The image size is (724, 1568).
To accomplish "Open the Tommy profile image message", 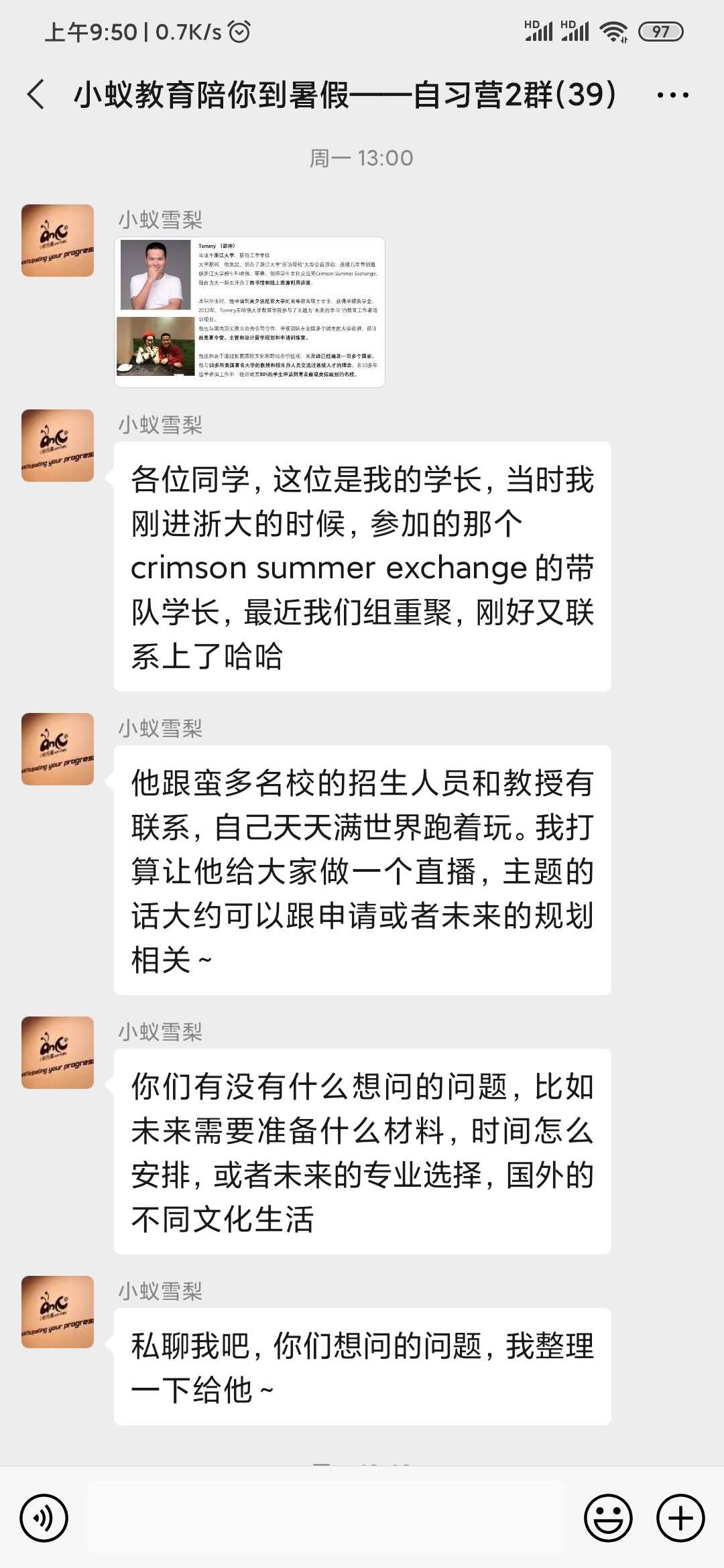I will pyautogui.click(x=249, y=312).
